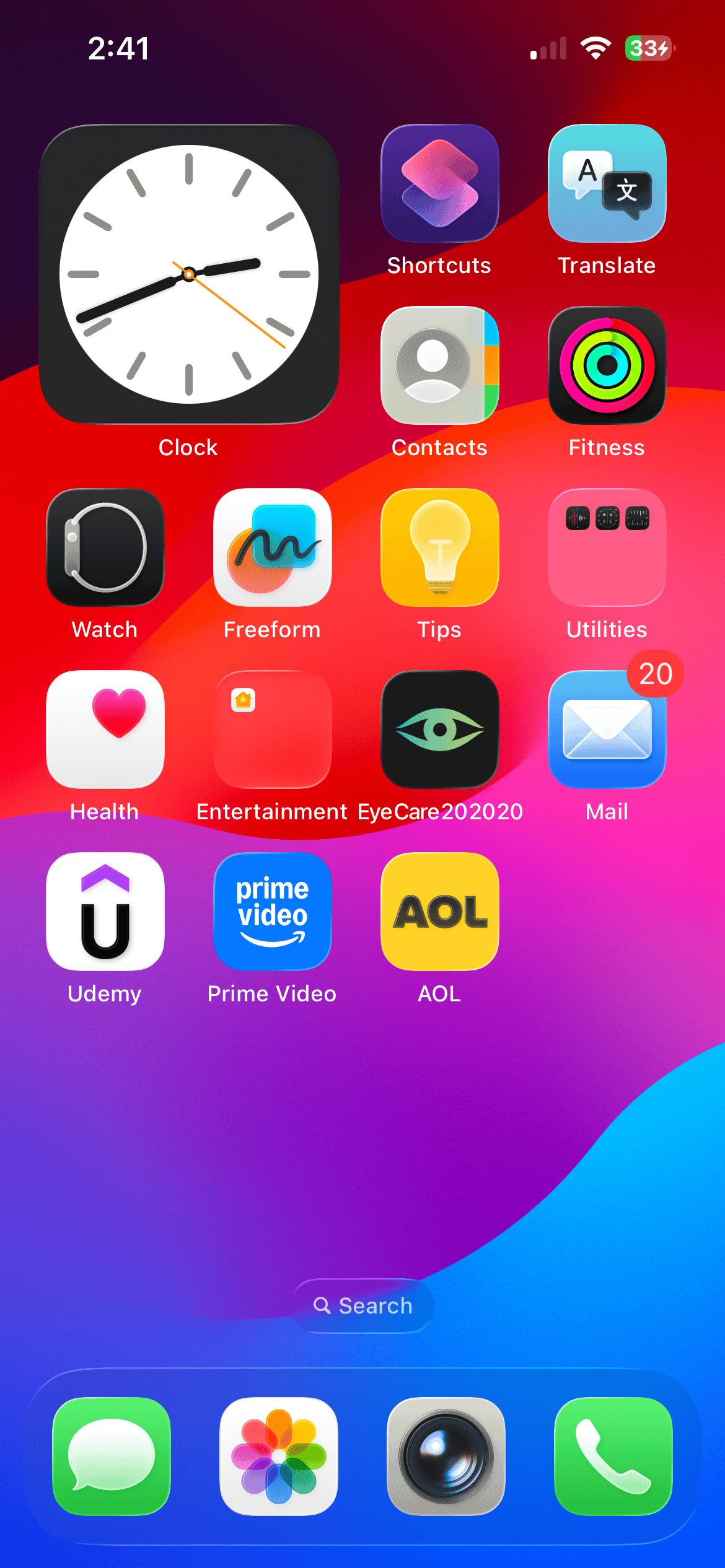
Task: Launch EyeCare202020
Action: click(x=439, y=730)
